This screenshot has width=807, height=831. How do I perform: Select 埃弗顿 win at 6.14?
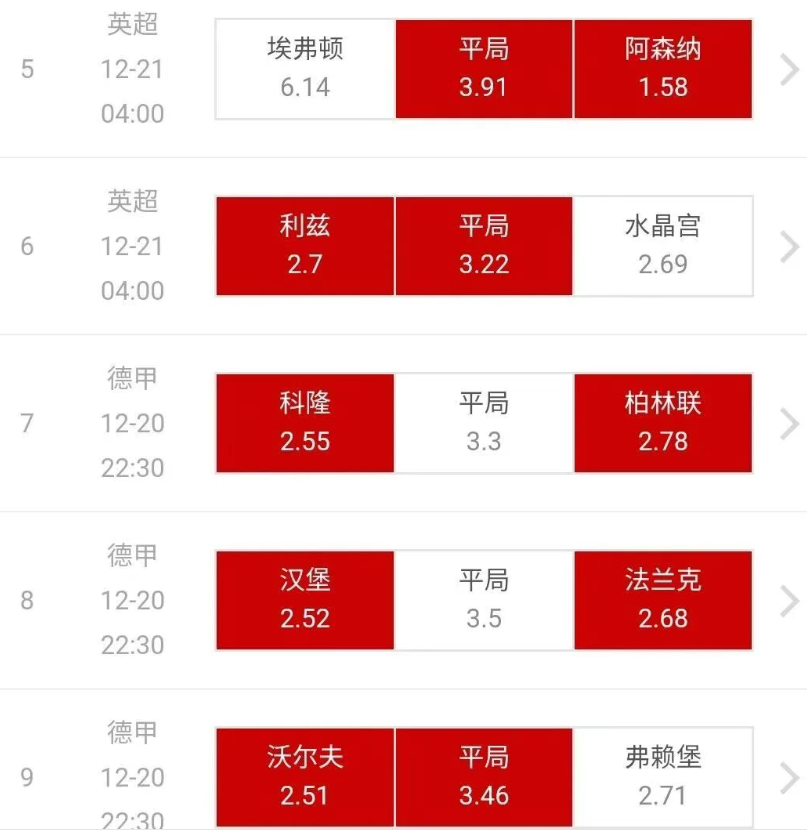pos(305,69)
